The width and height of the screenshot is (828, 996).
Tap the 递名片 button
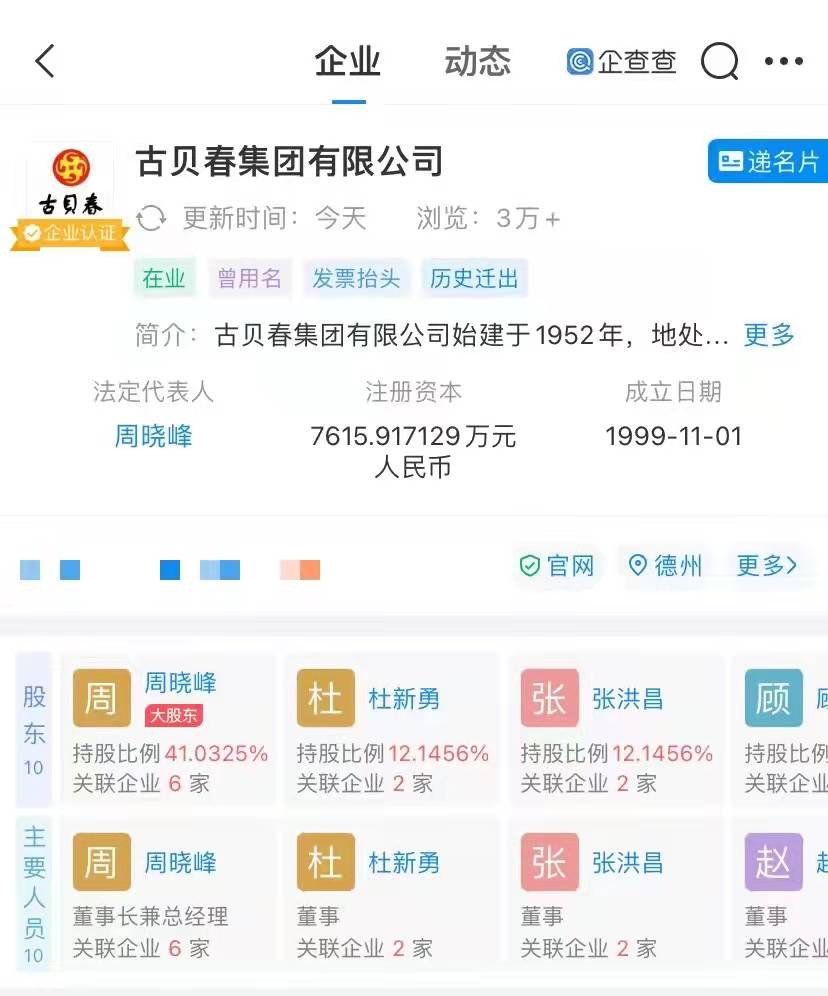768,162
